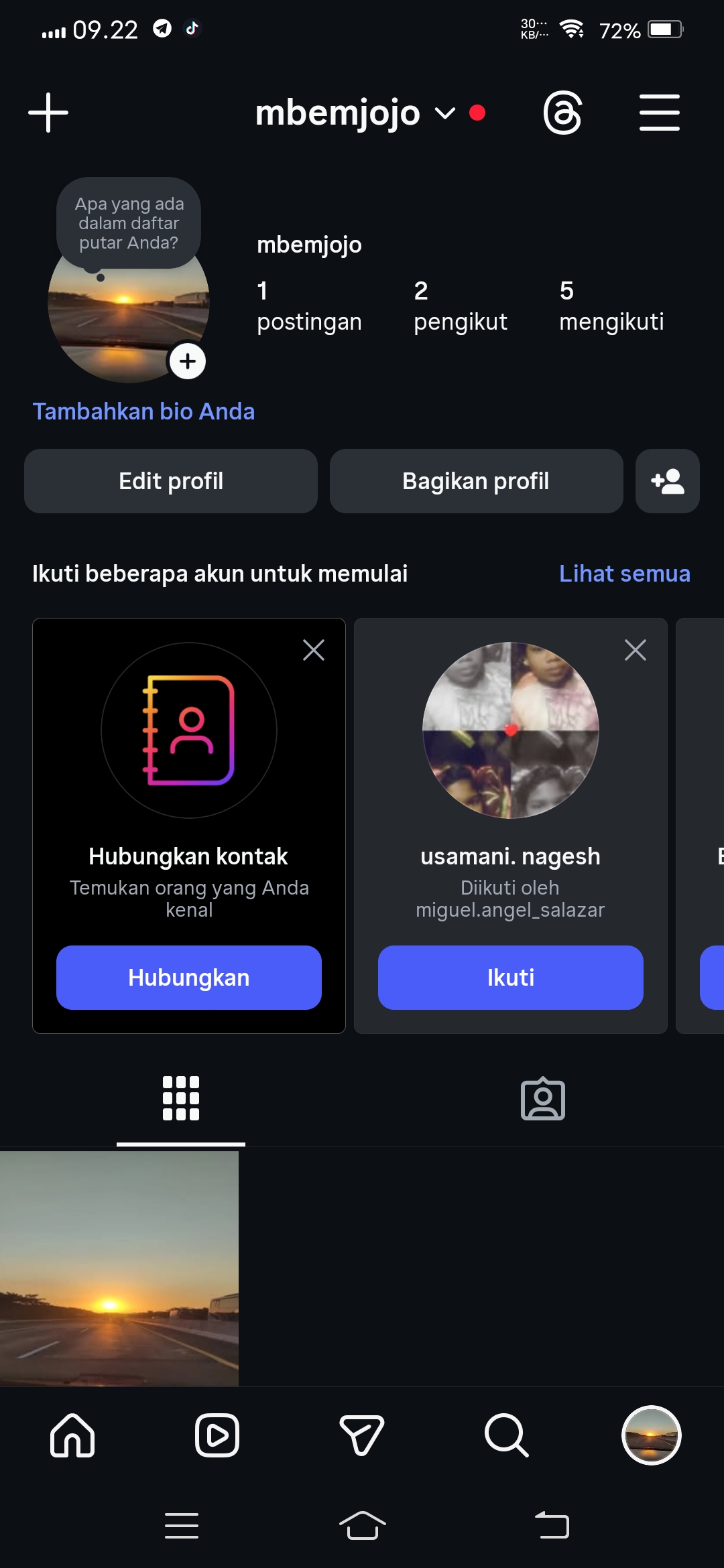
Task: Follow usamani. nagesh with Ikuti
Action: (x=510, y=978)
